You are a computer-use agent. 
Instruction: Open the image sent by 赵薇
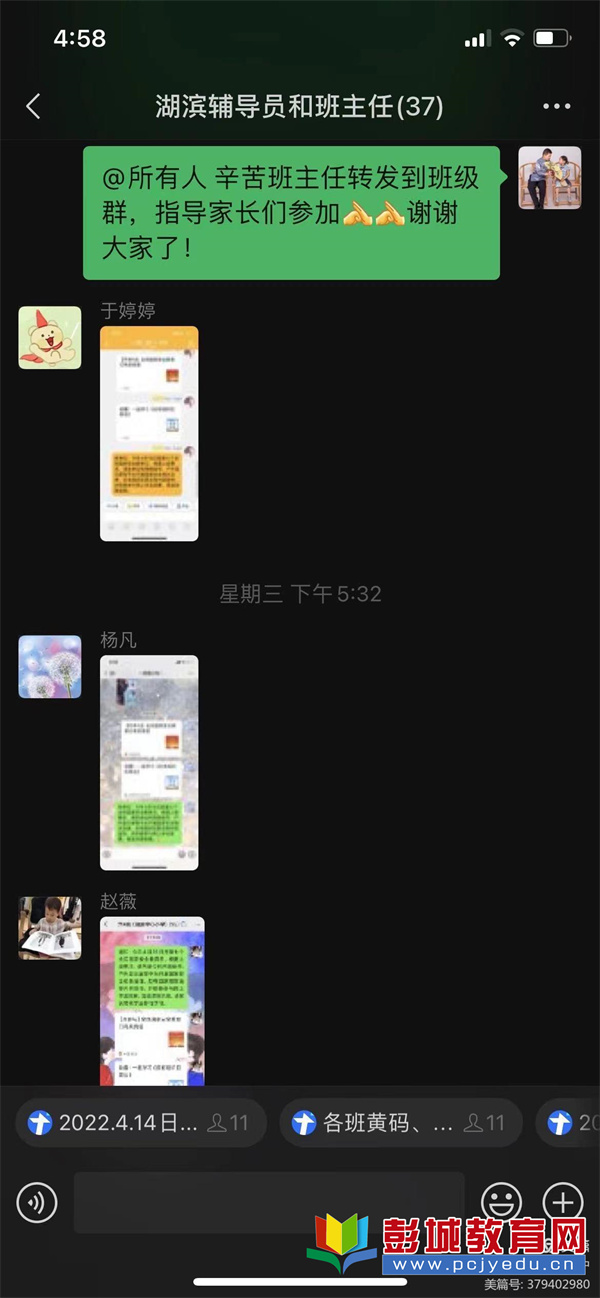152,1000
